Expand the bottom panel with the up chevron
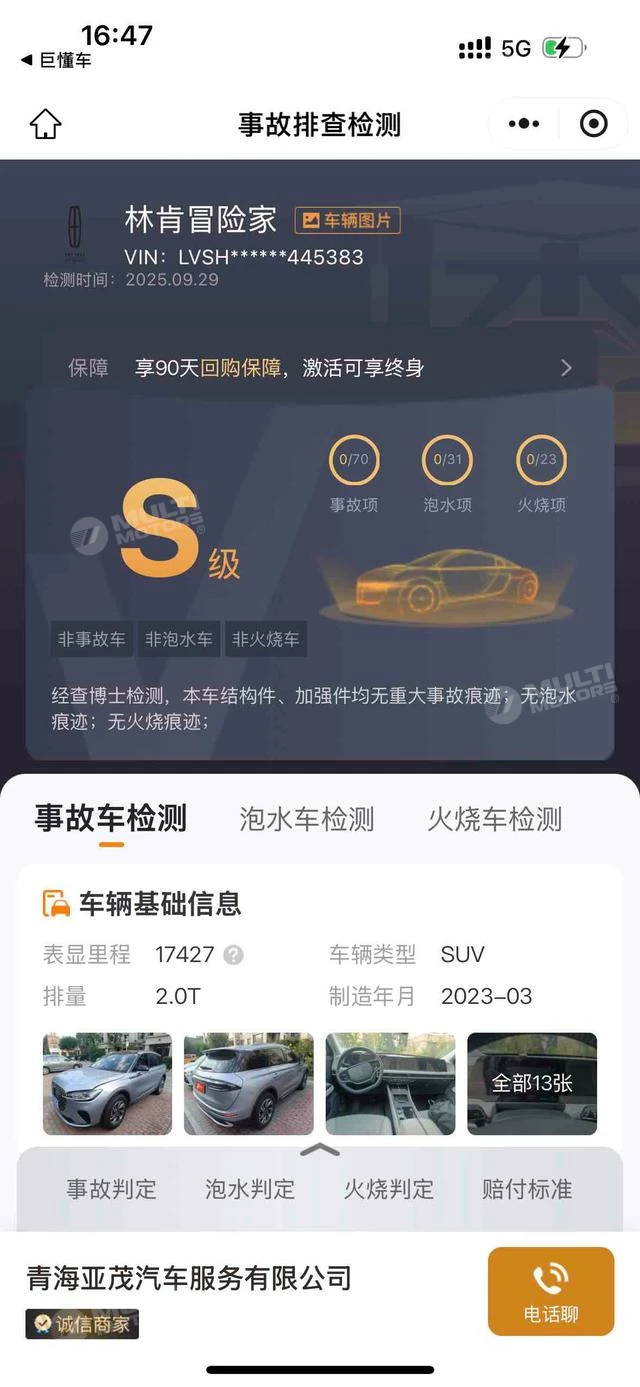Screen dimensions: 640x1387 click(320, 1151)
